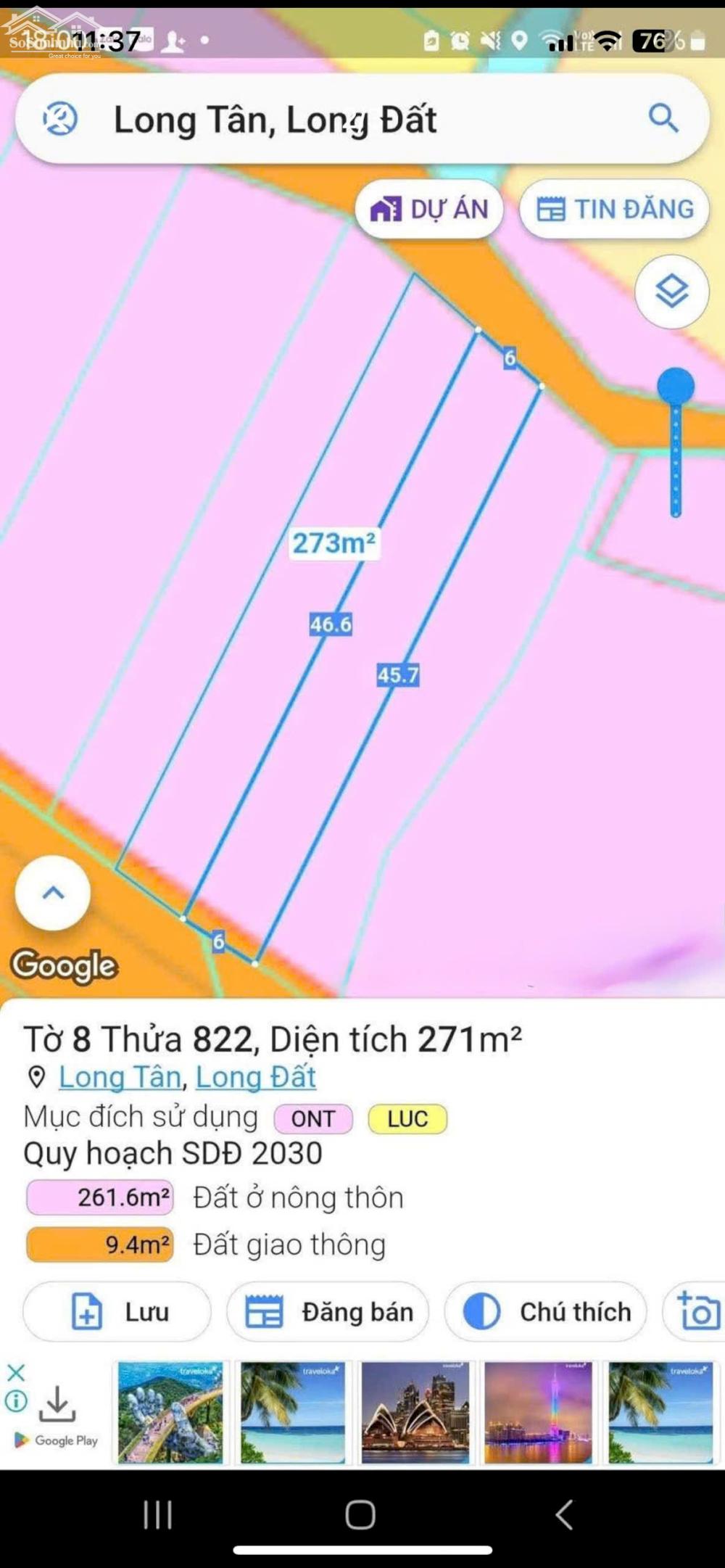Tap the location pin icon beside Long Tân

click(36, 1078)
